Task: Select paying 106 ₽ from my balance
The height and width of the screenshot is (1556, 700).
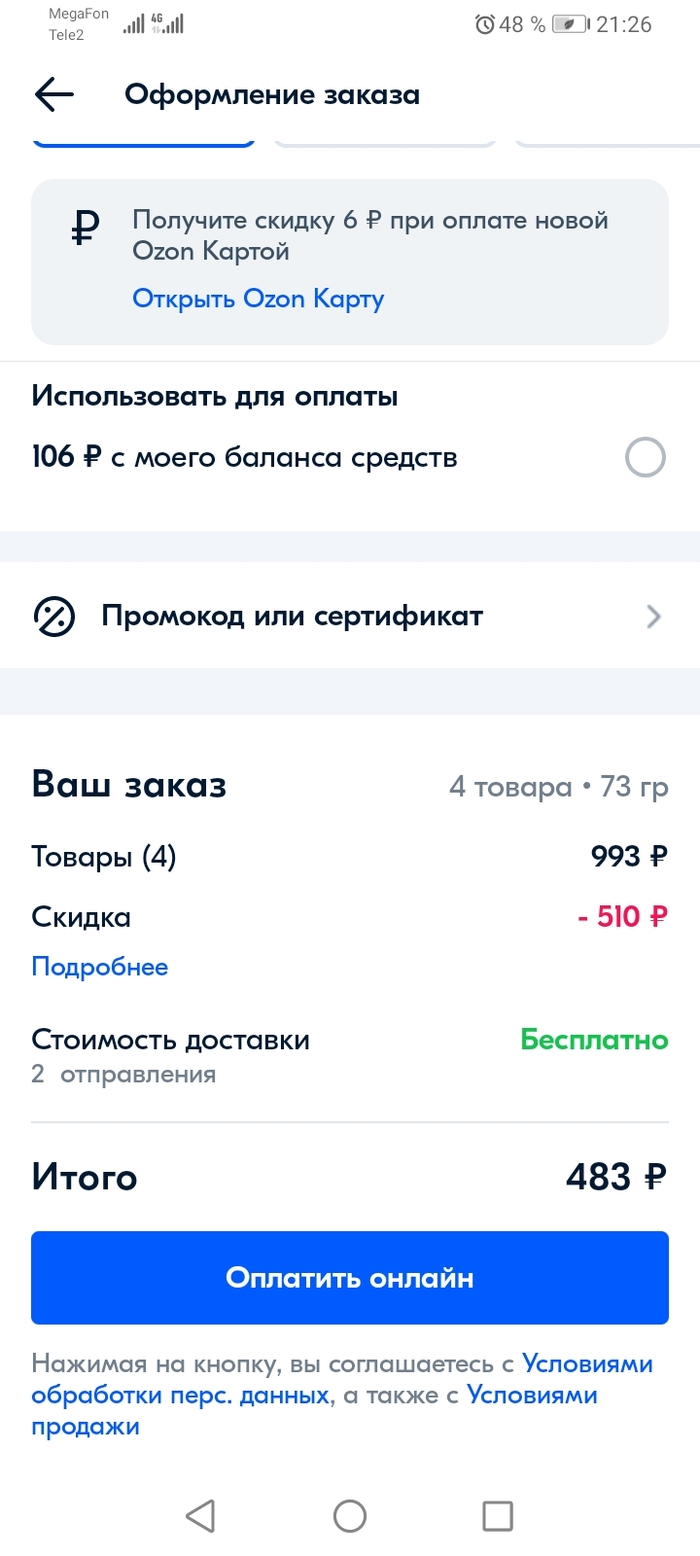Action: [644, 459]
